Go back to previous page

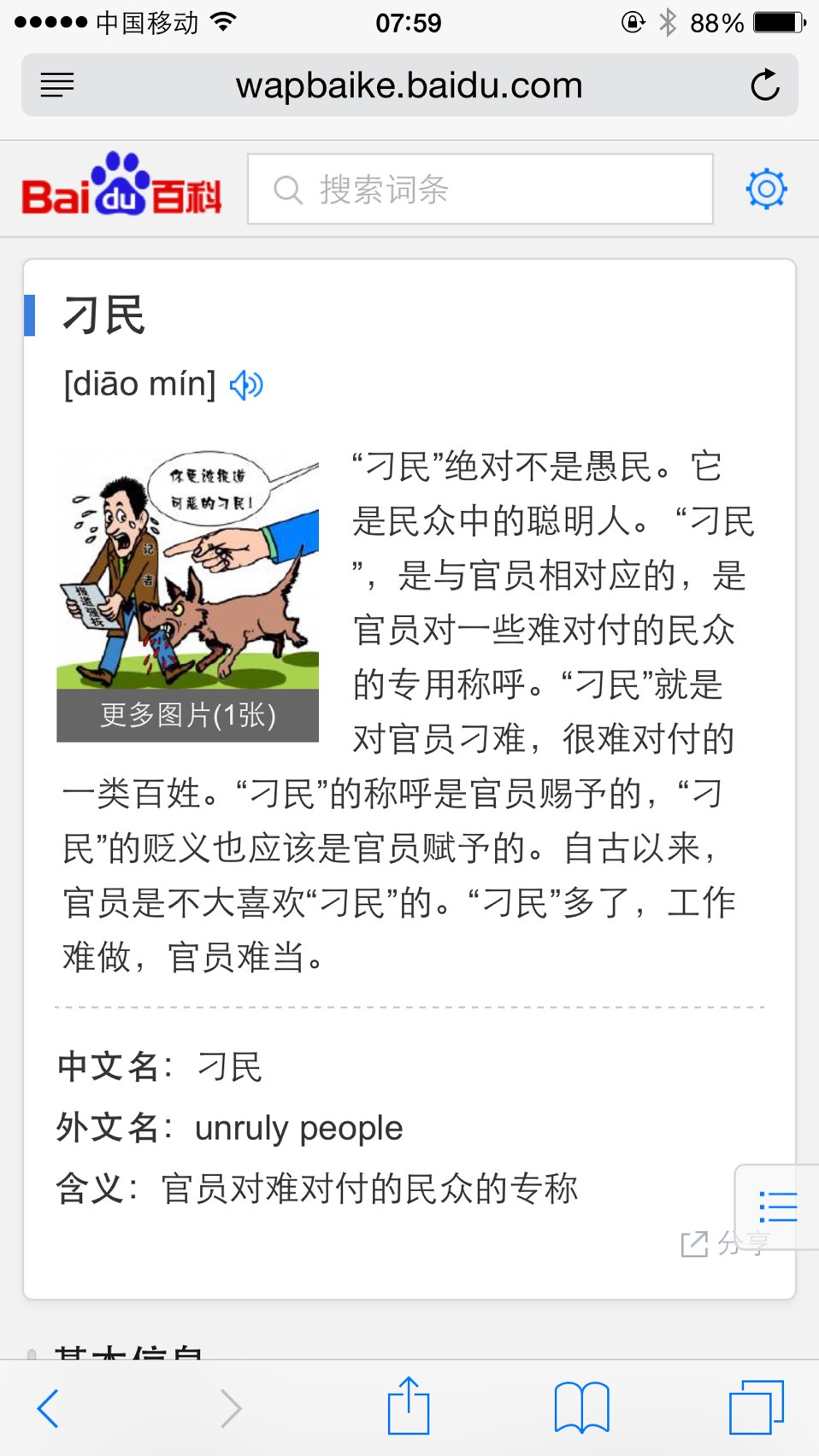tap(48, 1408)
